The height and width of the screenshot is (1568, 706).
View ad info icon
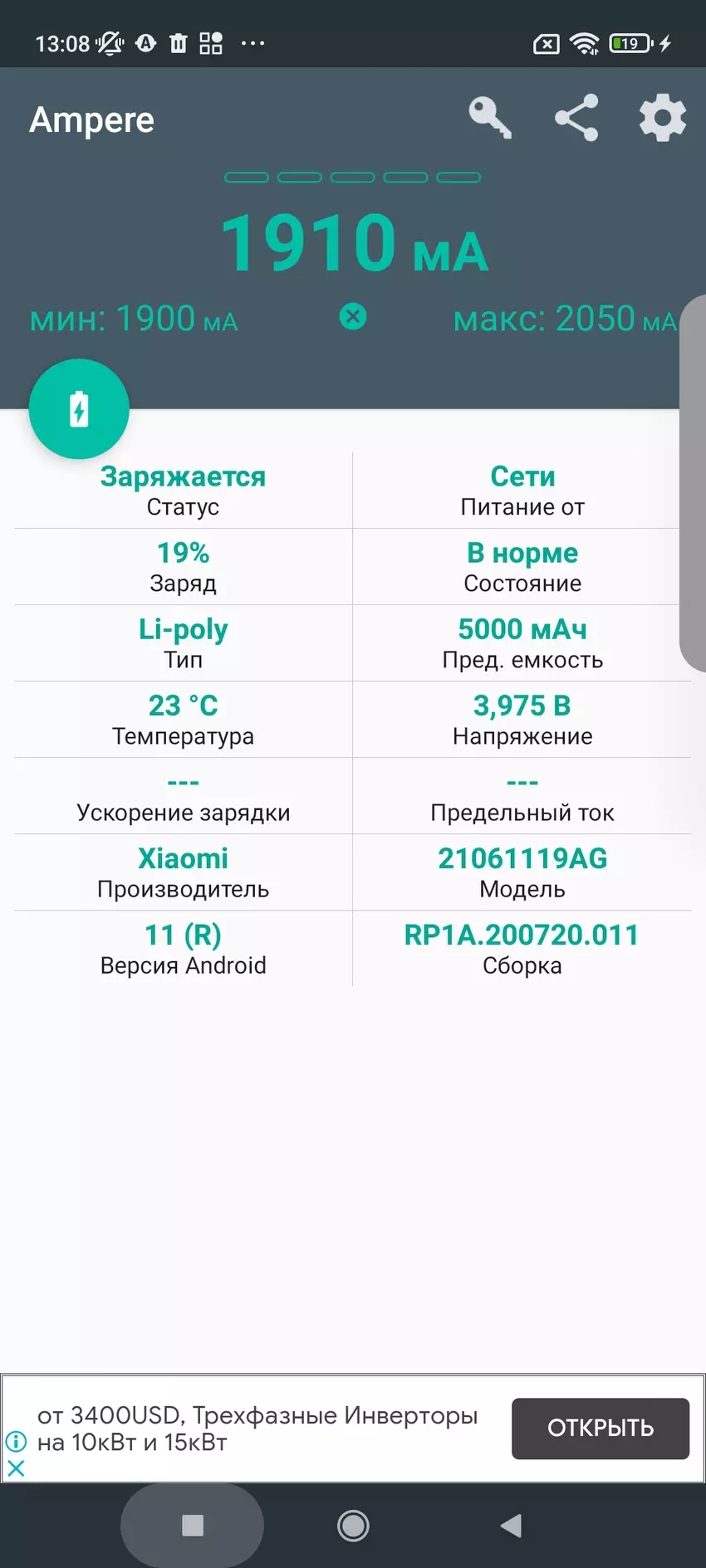16,1441
